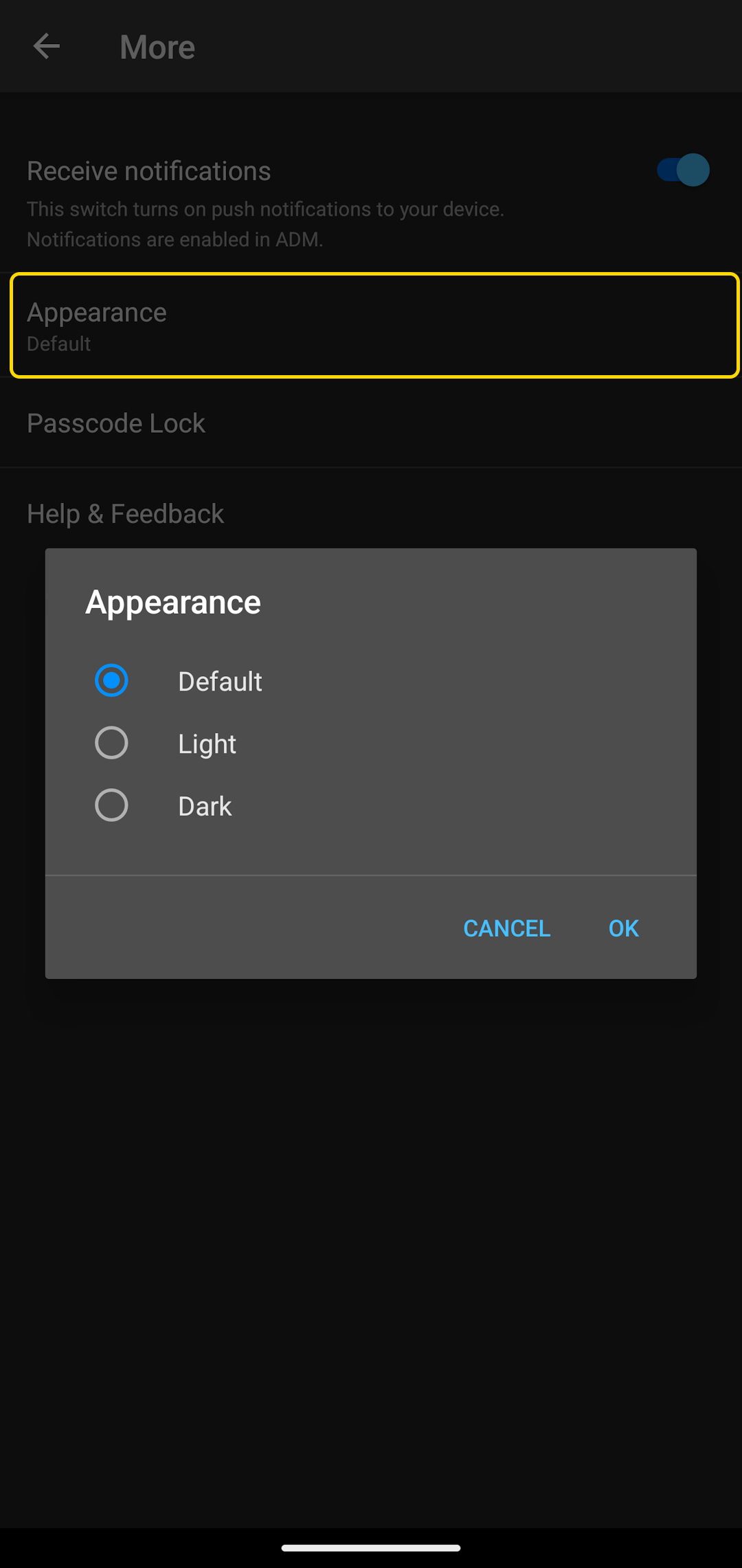
Task: Confirm the dialog with OK
Action: (623, 928)
